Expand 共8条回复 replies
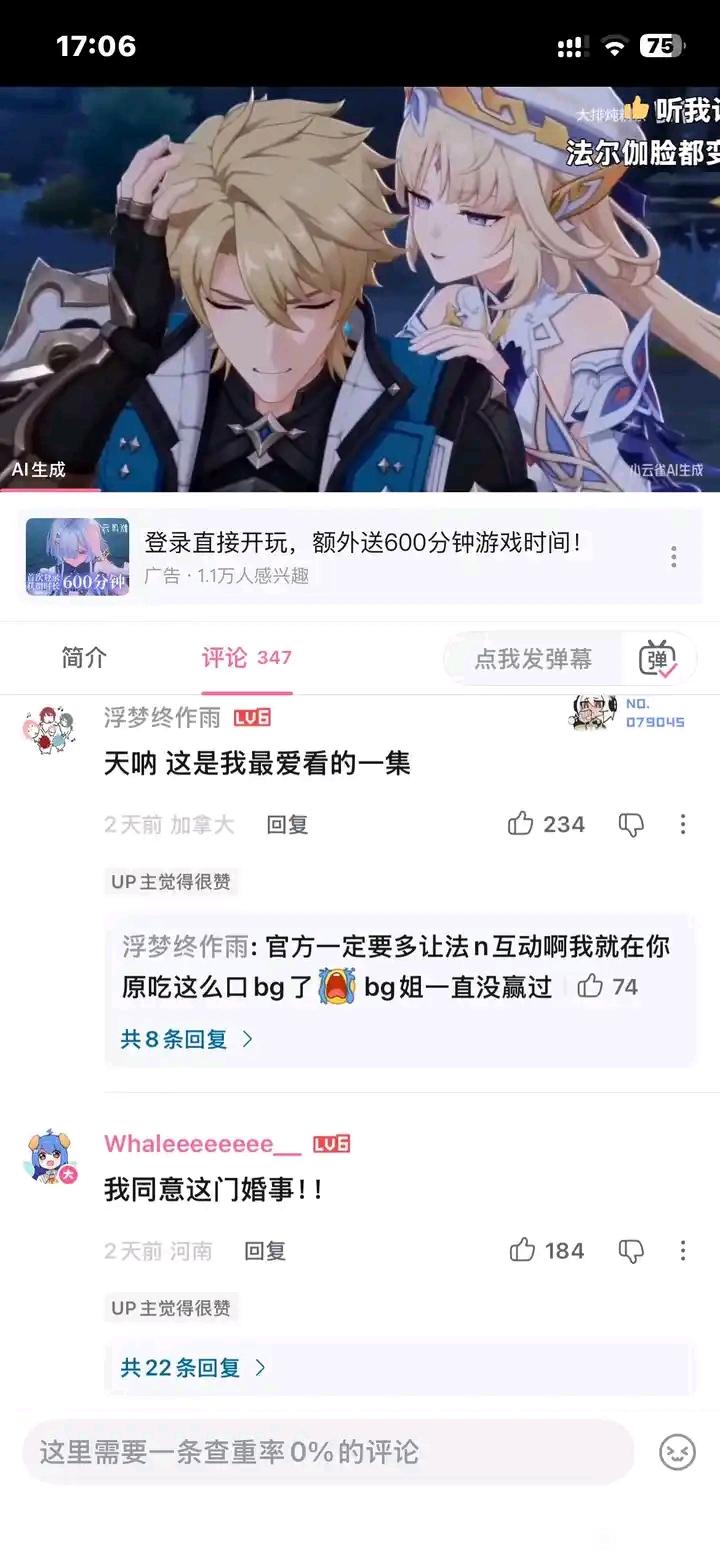The height and width of the screenshot is (1558, 720). pos(188,1039)
